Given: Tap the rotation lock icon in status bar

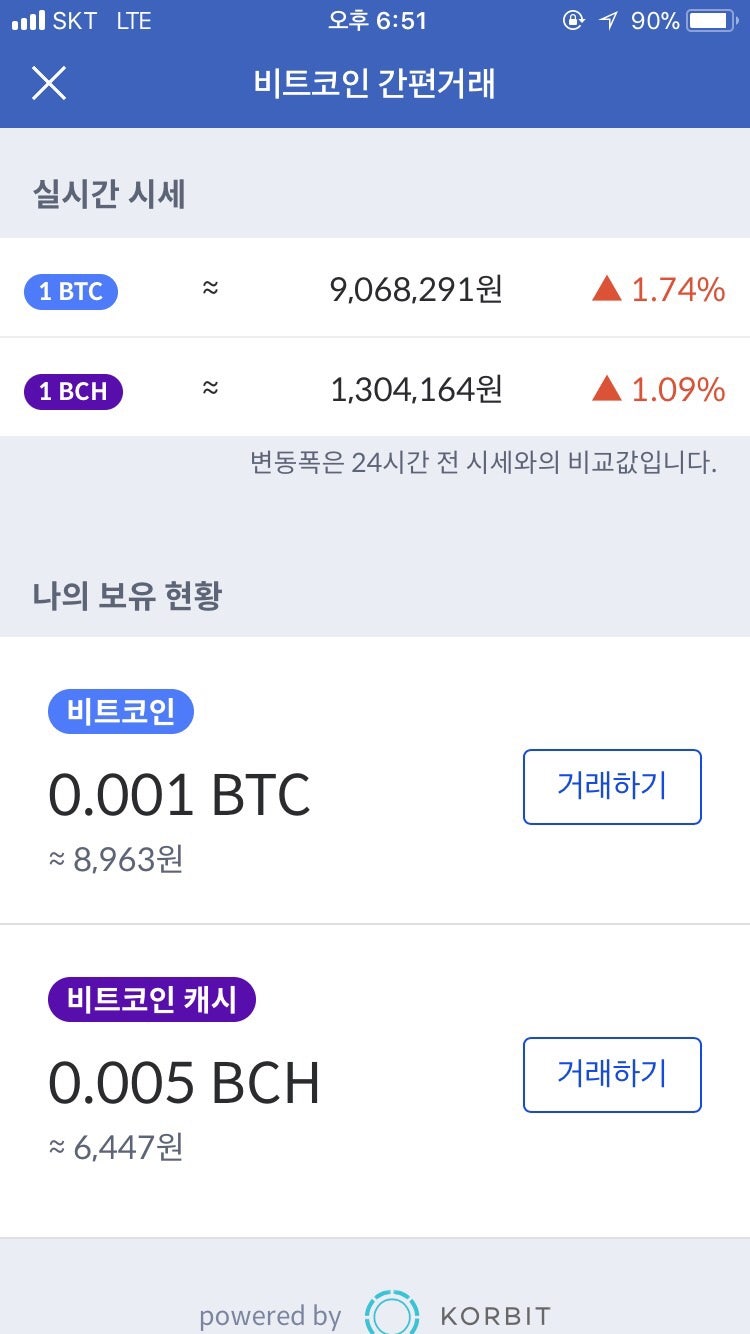Looking at the screenshot, I should [x=572, y=20].
